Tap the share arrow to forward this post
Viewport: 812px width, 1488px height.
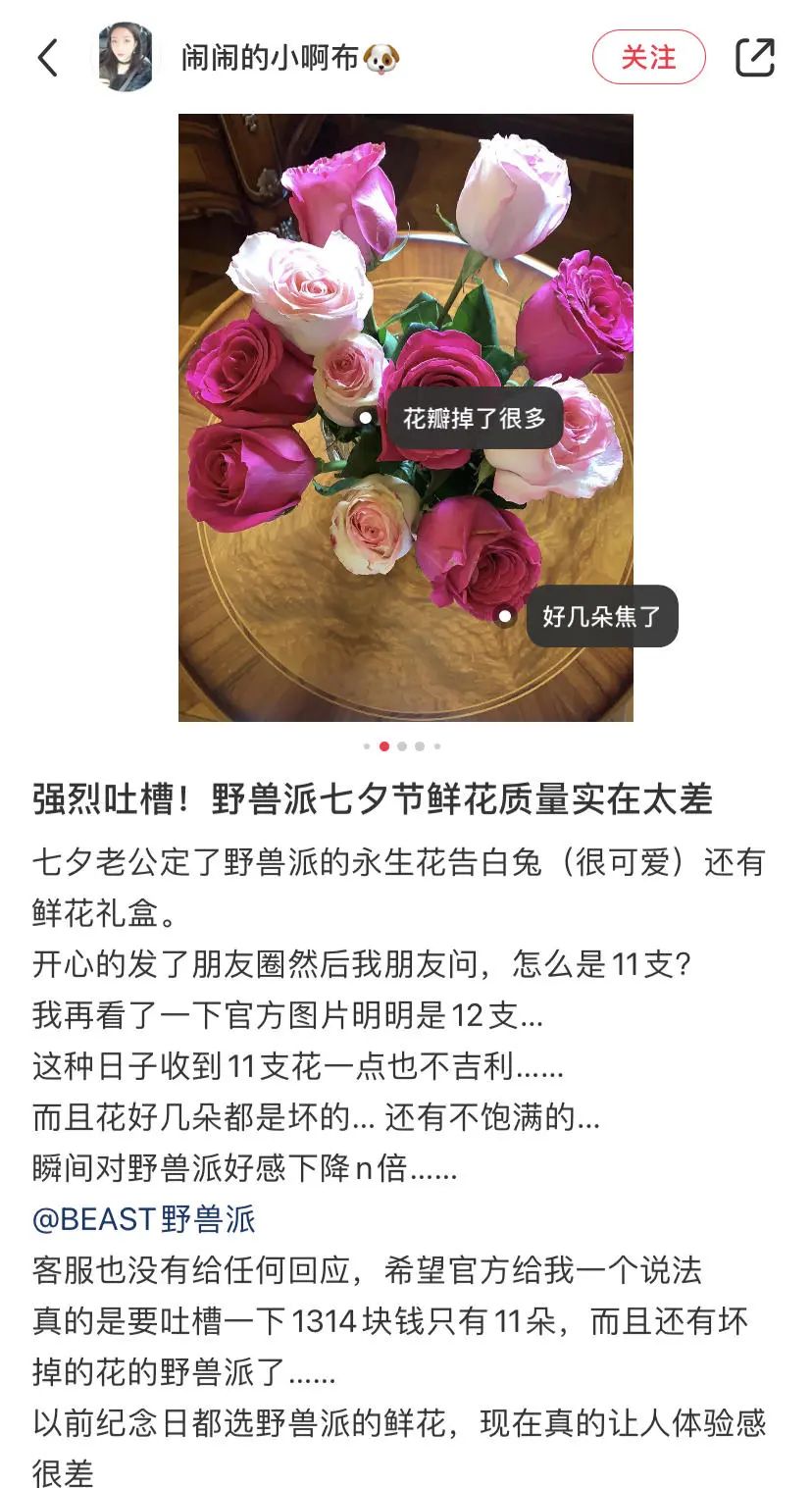pyautogui.click(x=756, y=58)
